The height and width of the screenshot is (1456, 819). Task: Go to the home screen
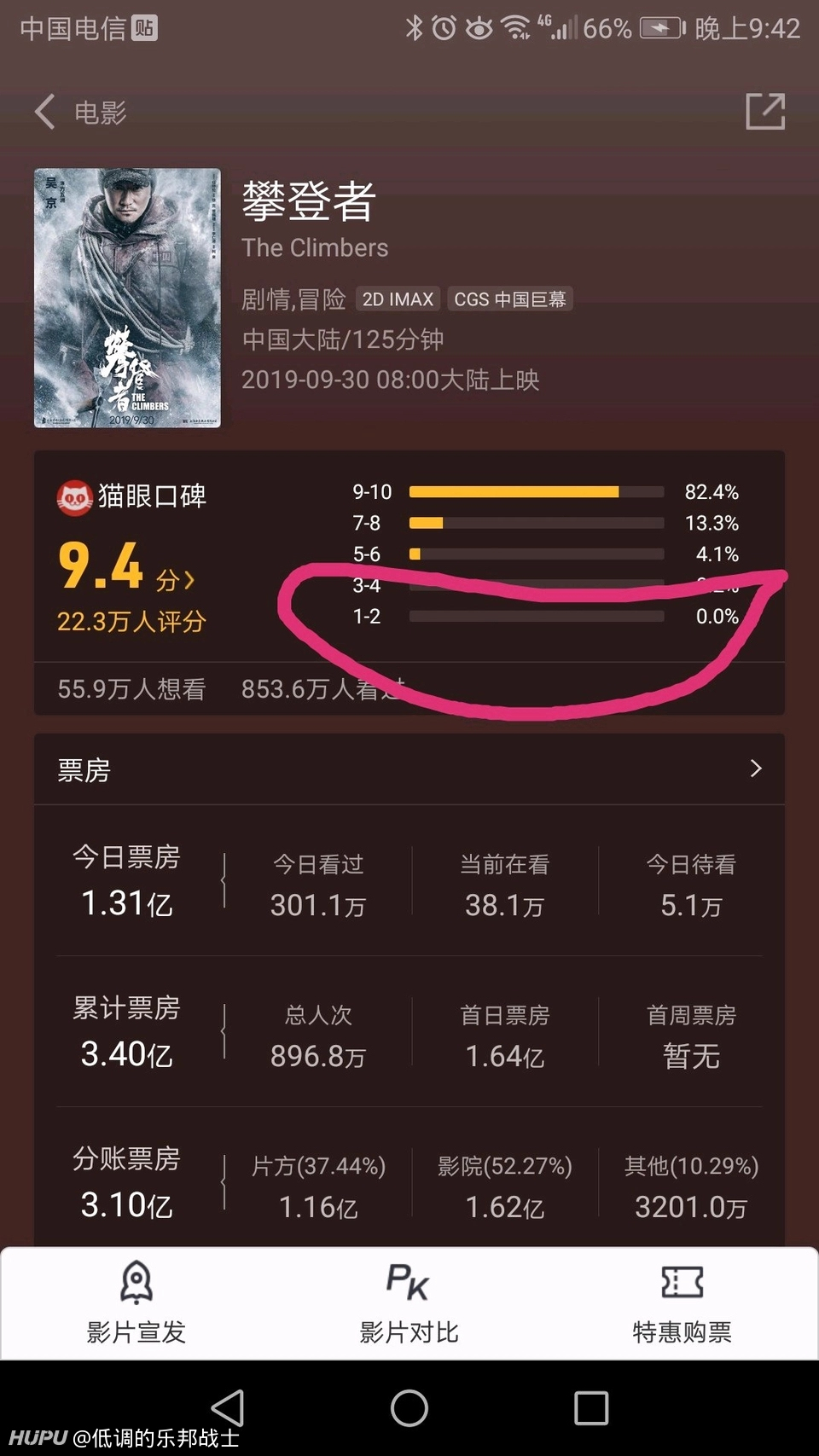(x=409, y=1407)
